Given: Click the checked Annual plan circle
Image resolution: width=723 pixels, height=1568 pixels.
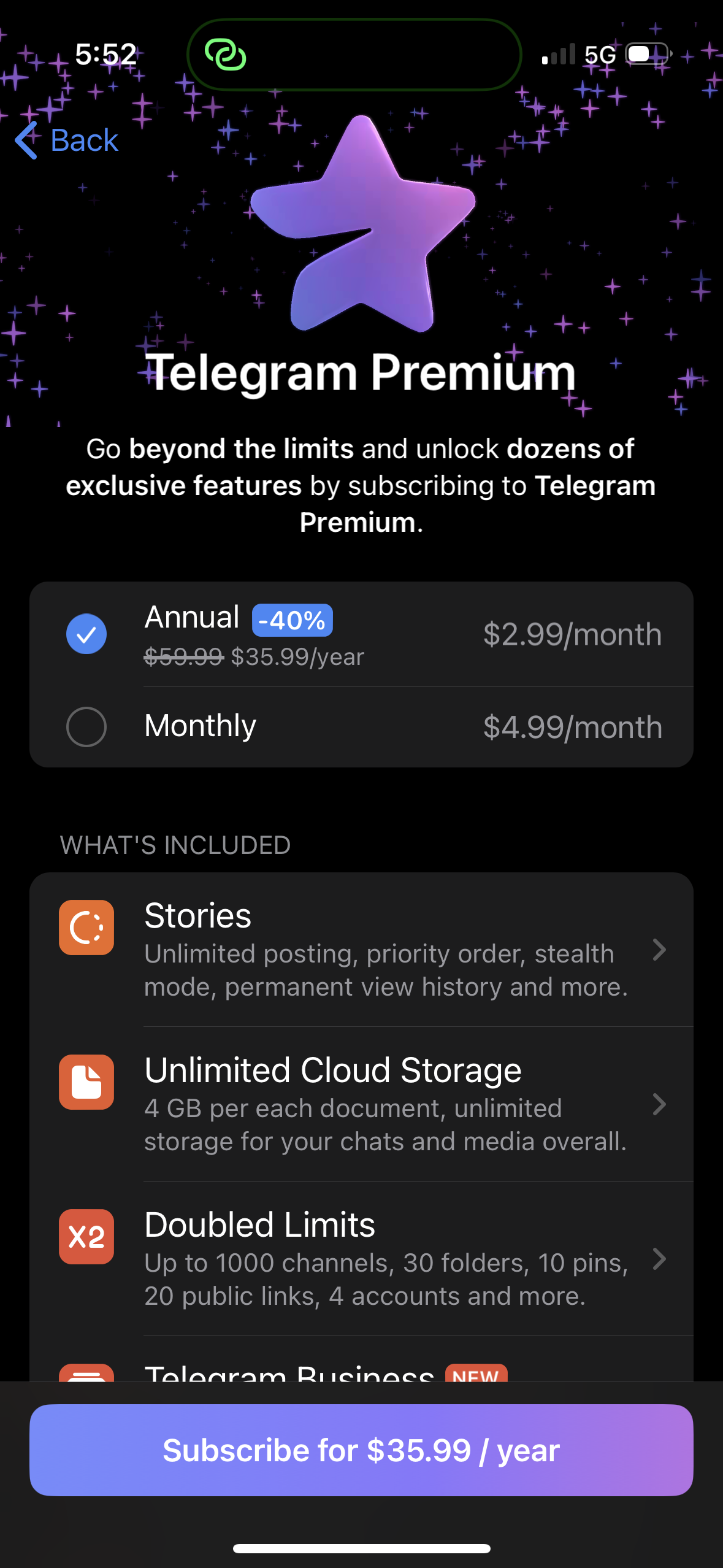Looking at the screenshot, I should click(x=86, y=633).
